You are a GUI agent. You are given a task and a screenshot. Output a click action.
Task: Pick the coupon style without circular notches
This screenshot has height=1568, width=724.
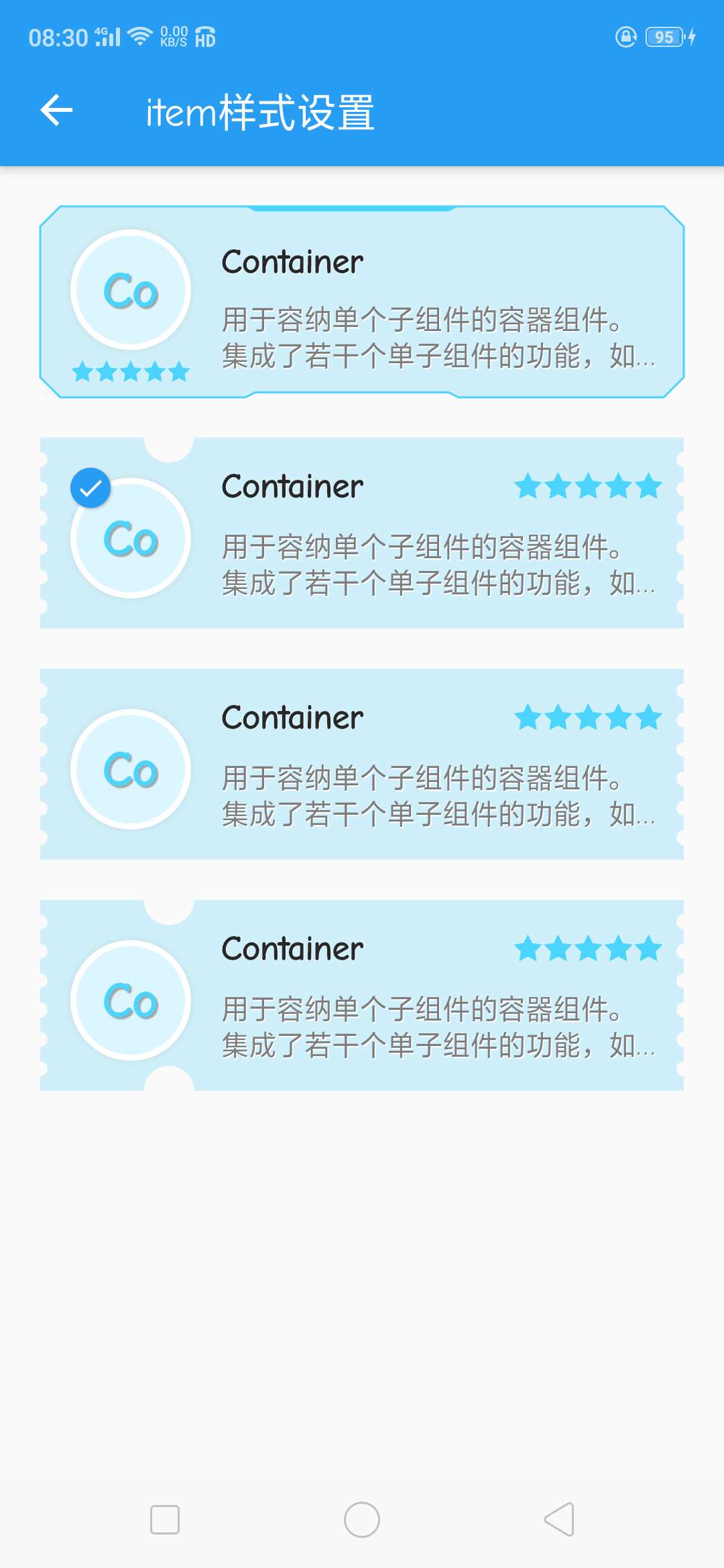(362, 764)
